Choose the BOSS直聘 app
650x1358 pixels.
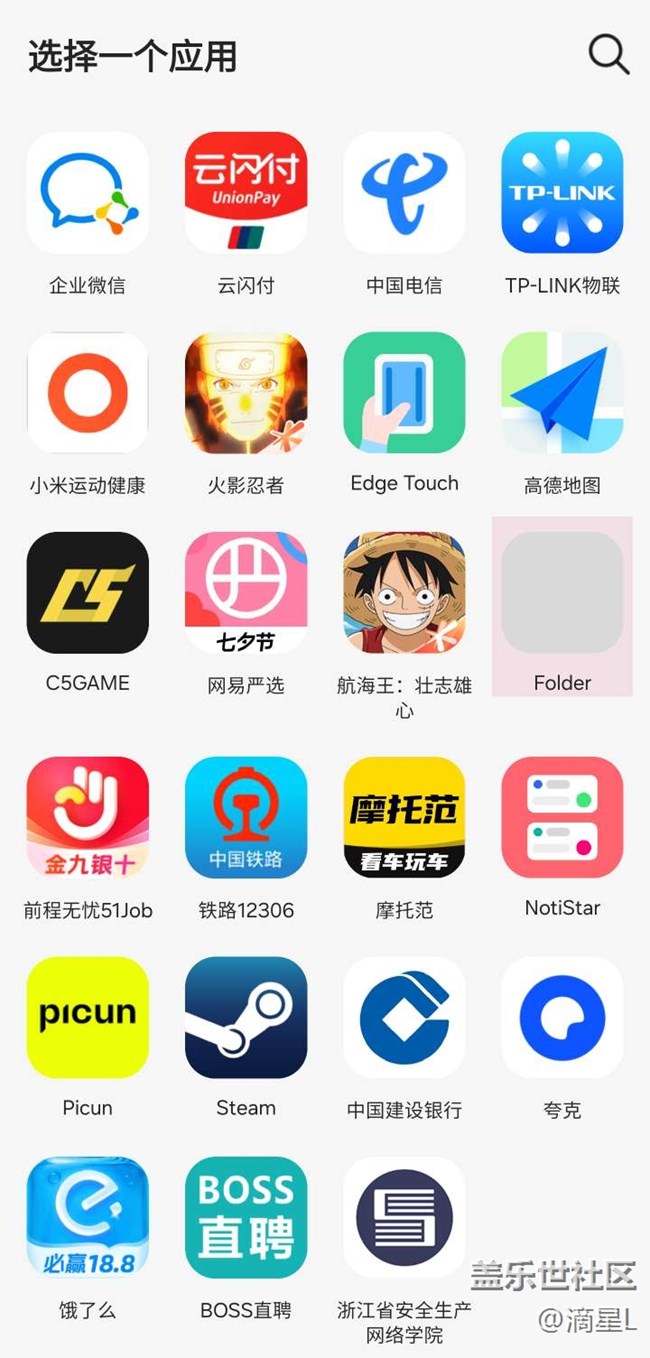coord(246,1218)
